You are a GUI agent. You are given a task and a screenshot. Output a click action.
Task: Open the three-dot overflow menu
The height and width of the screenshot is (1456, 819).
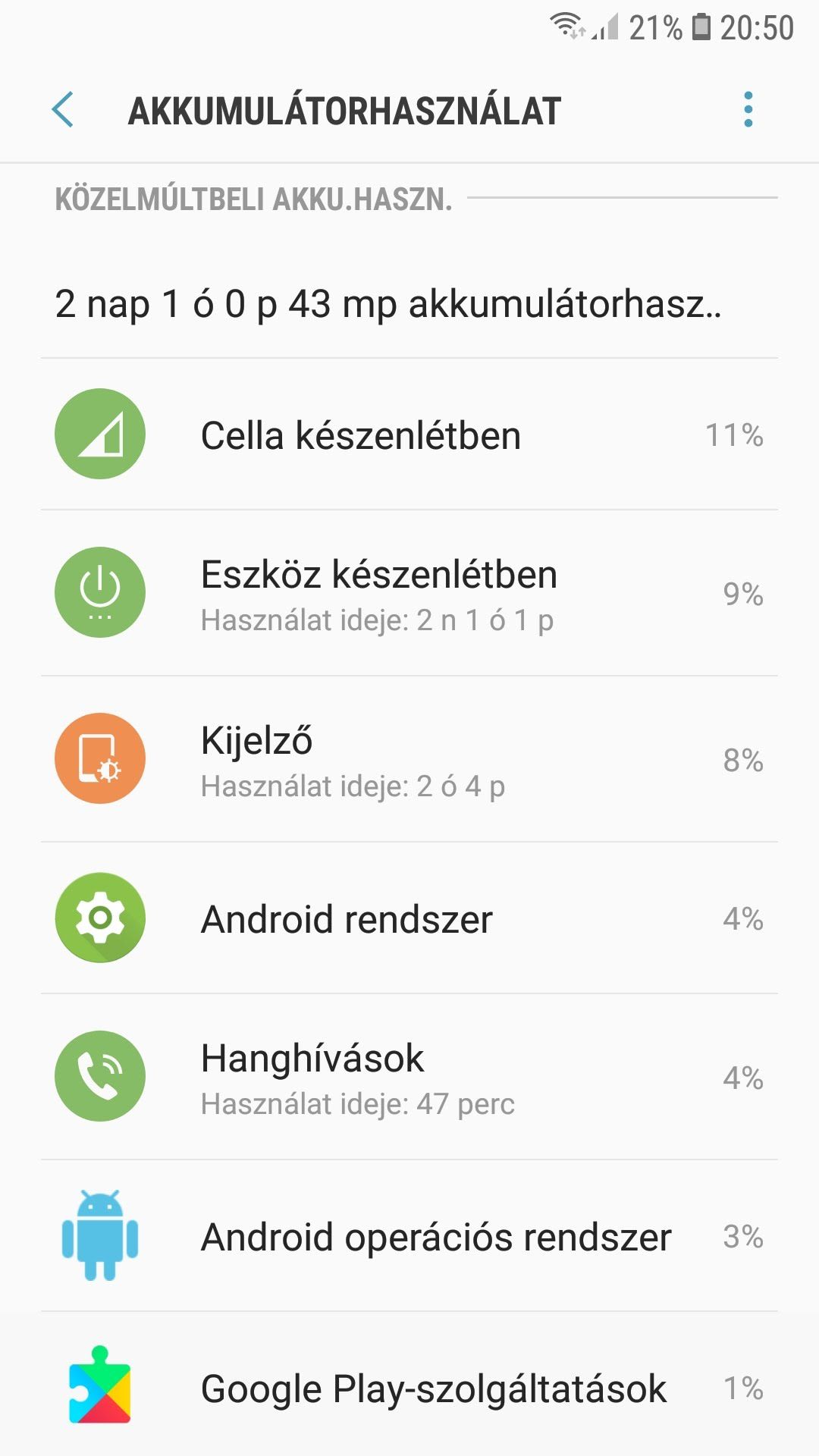pyautogui.click(x=748, y=110)
